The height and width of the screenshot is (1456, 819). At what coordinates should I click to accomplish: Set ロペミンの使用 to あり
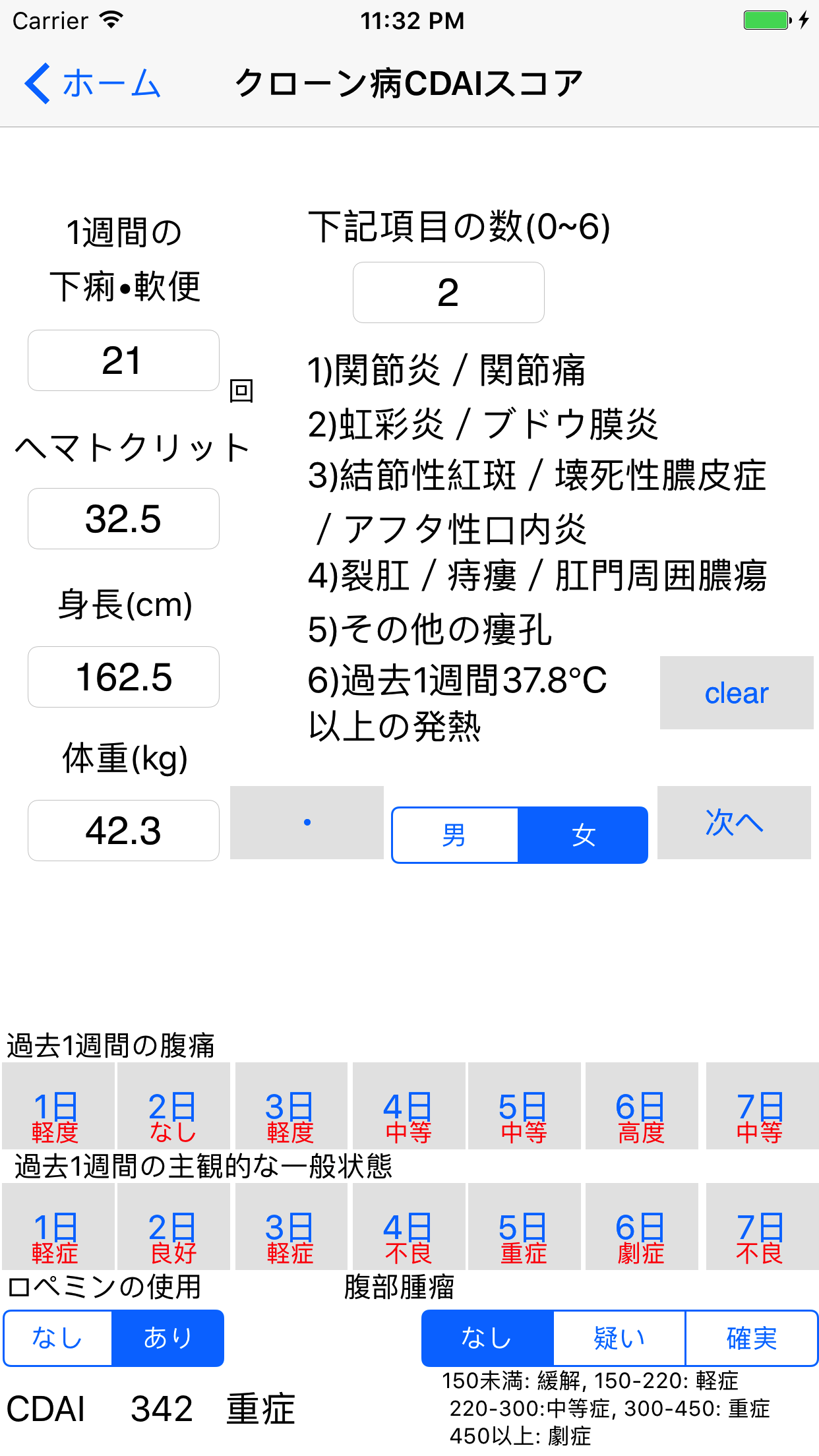(168, 1337)
